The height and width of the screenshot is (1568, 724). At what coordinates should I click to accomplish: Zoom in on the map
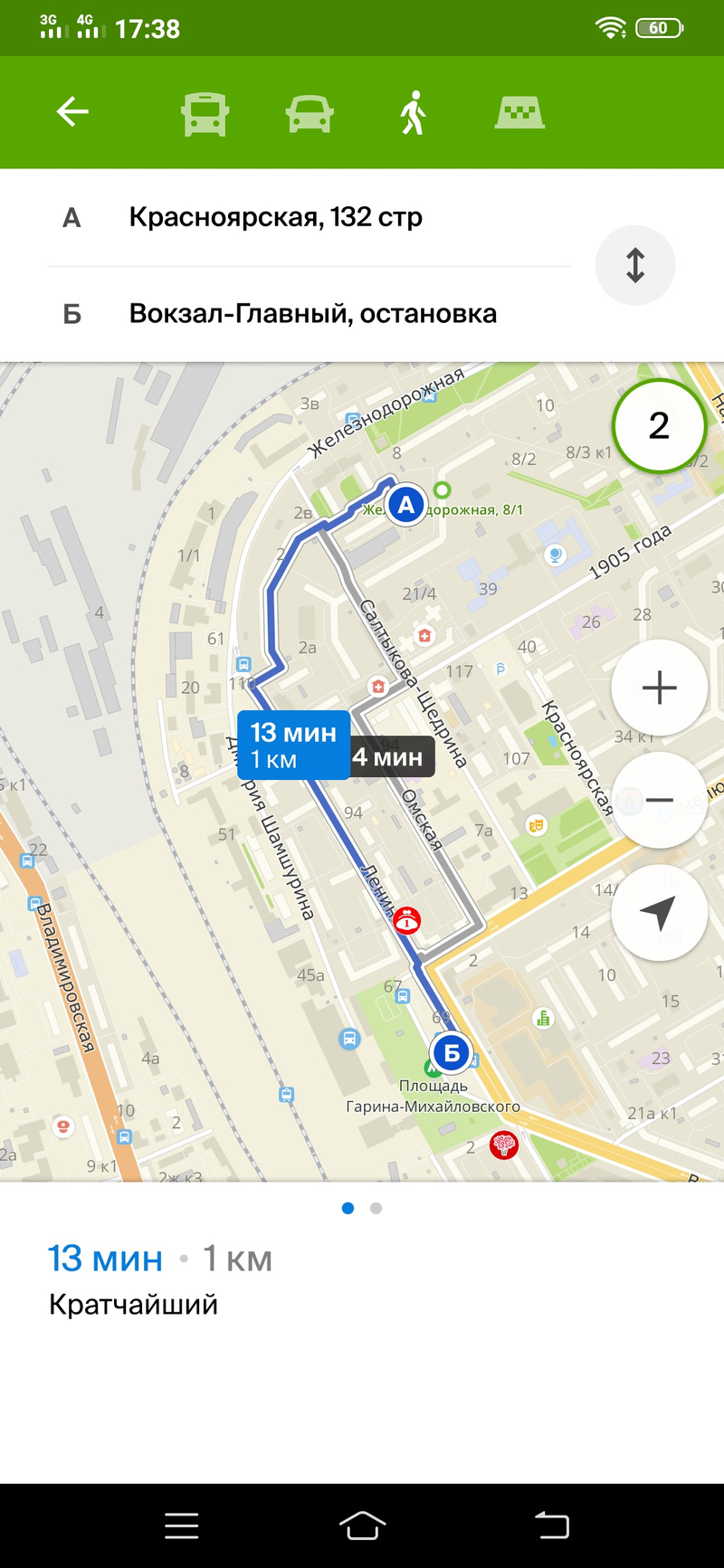(659, 688)
